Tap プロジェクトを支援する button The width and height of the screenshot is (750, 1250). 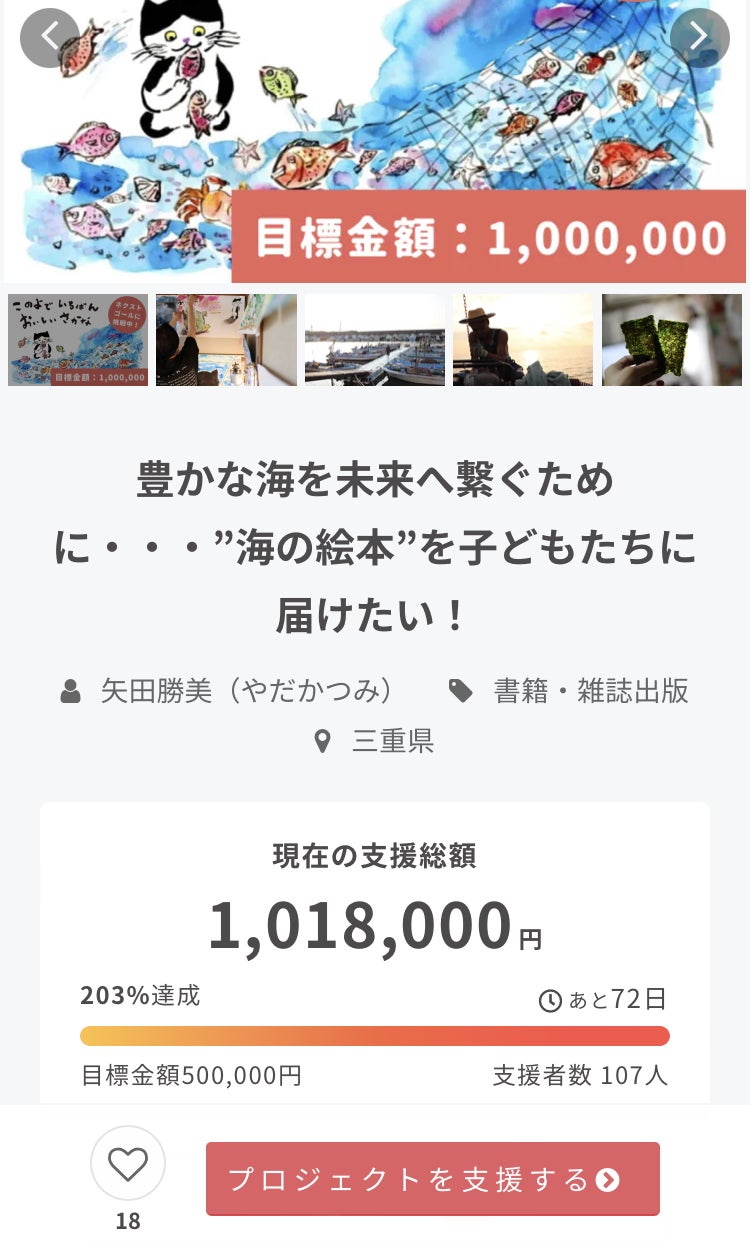(432, 1179)
